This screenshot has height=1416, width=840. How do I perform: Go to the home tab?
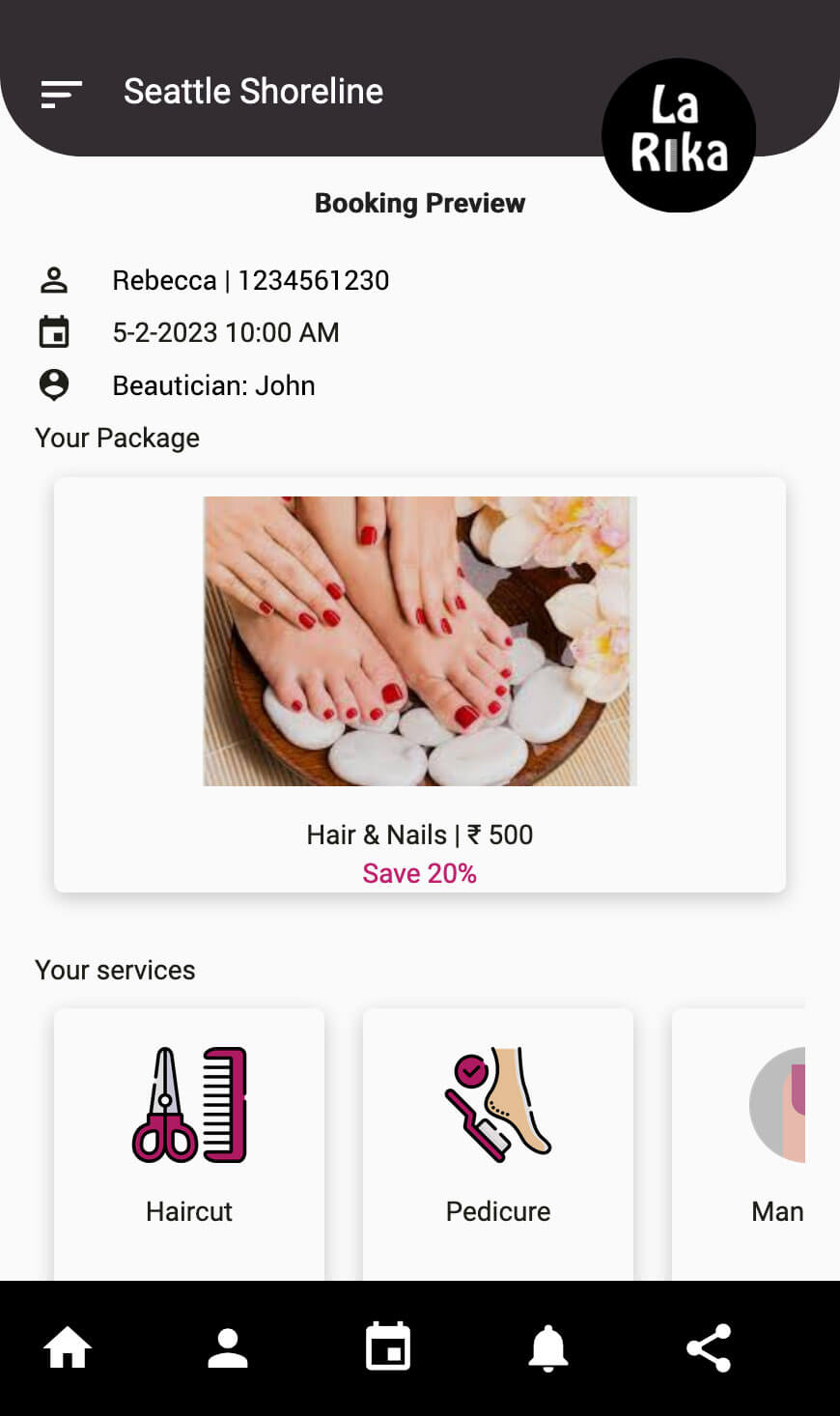68,1347
